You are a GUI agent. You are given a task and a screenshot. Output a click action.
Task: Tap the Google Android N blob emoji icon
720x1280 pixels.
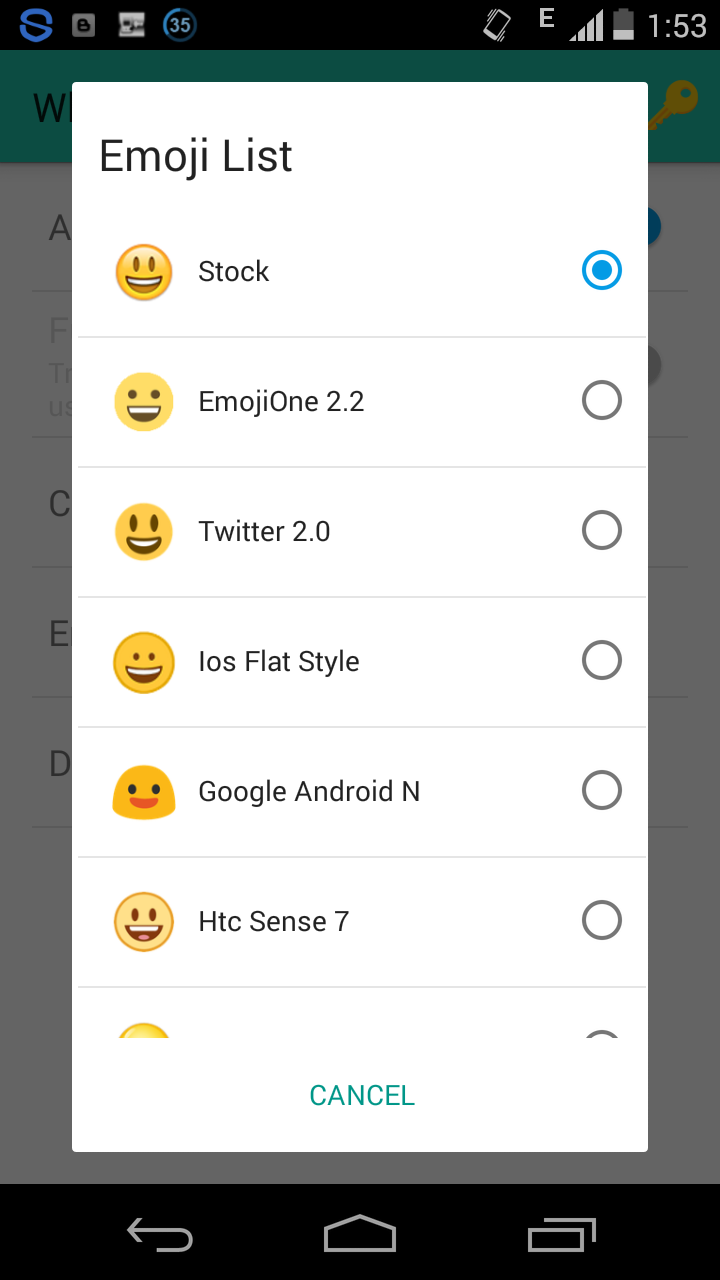pos(144,791)
